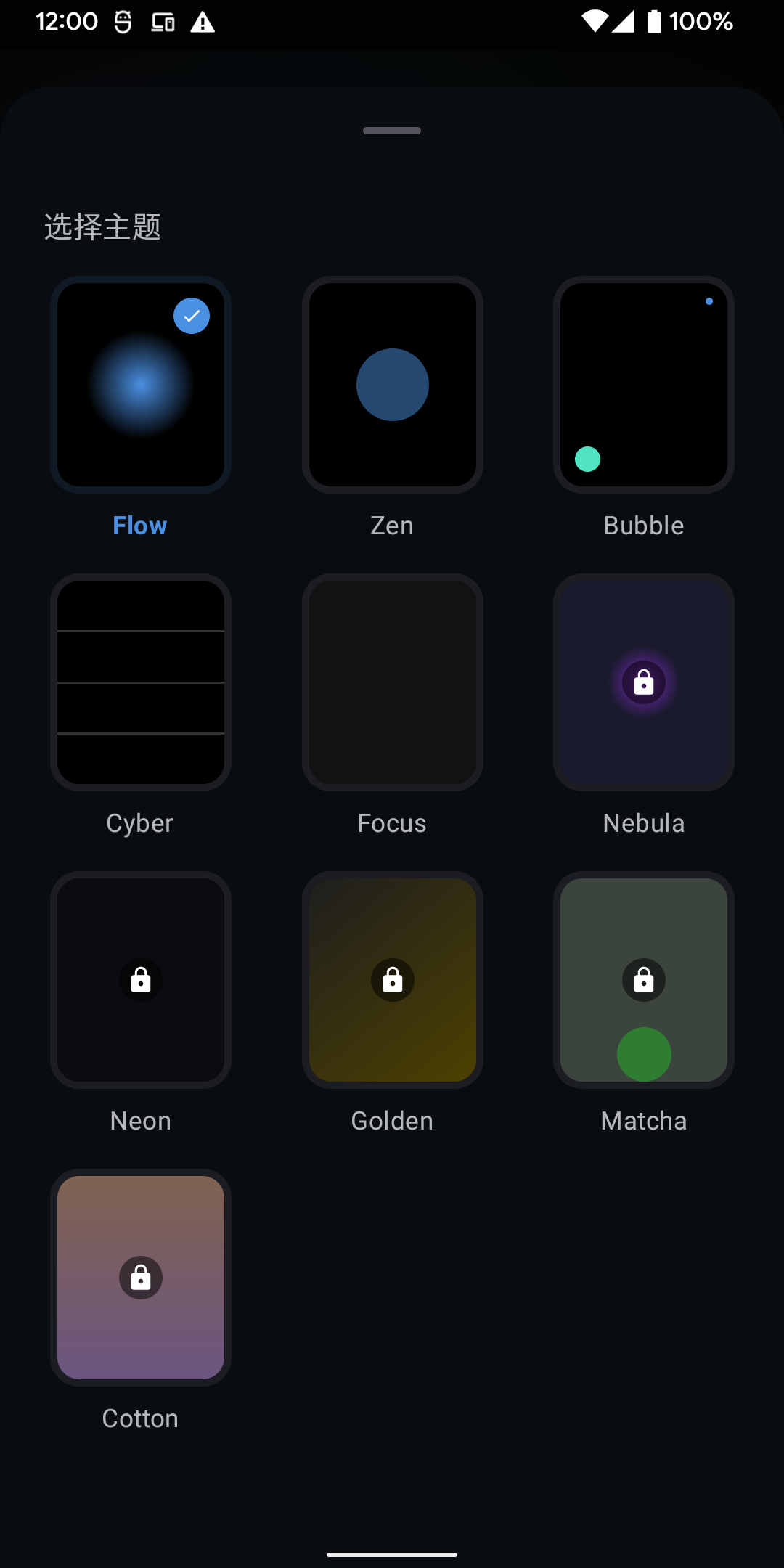This screenshot has width=784, height=1568.
Task: Choose the Cyber theme
Action: coord(140,682)
